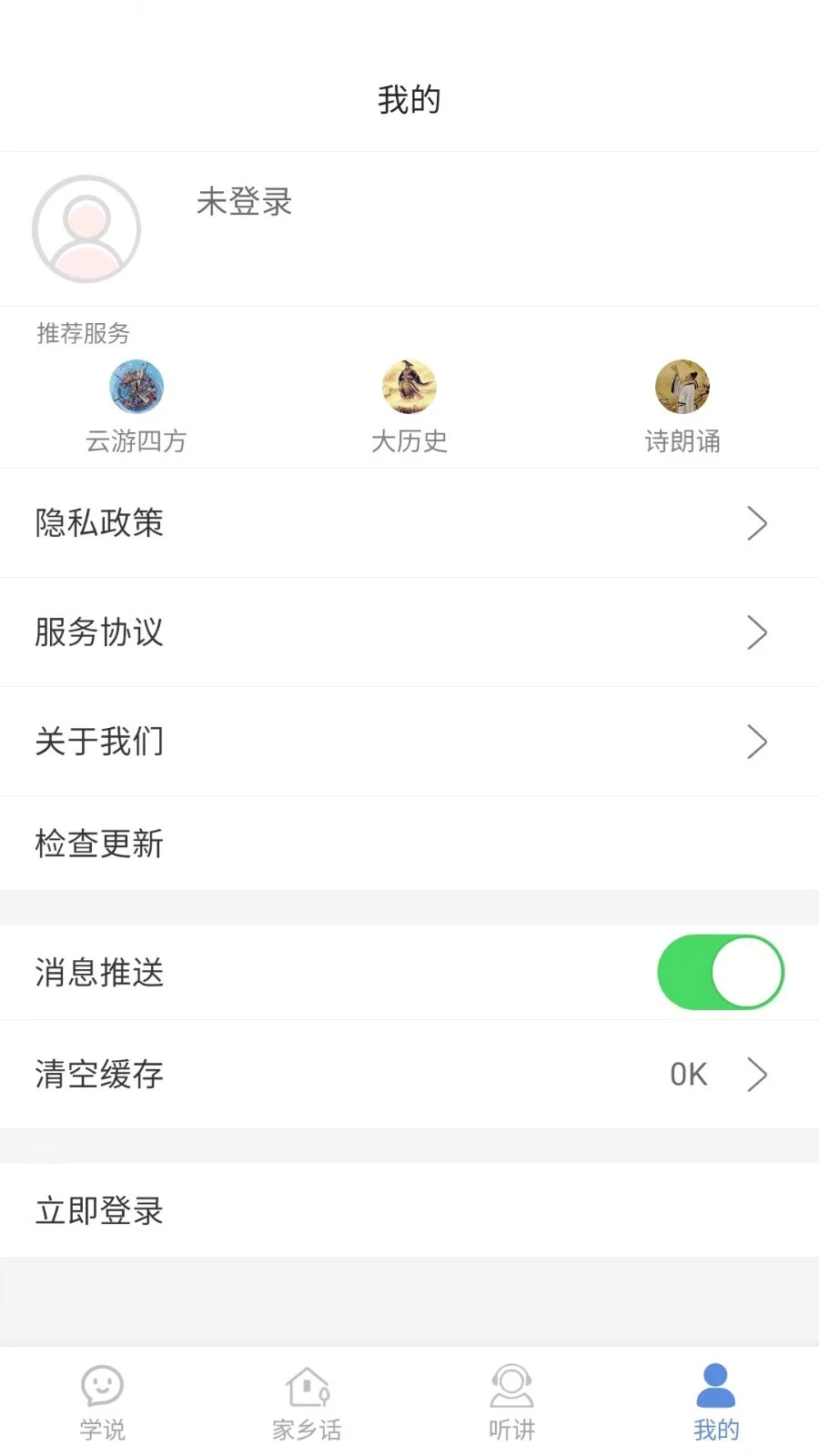Select the 我的 profile icon
Viewport: 819px width, 1456px height.
(716, 1383)
